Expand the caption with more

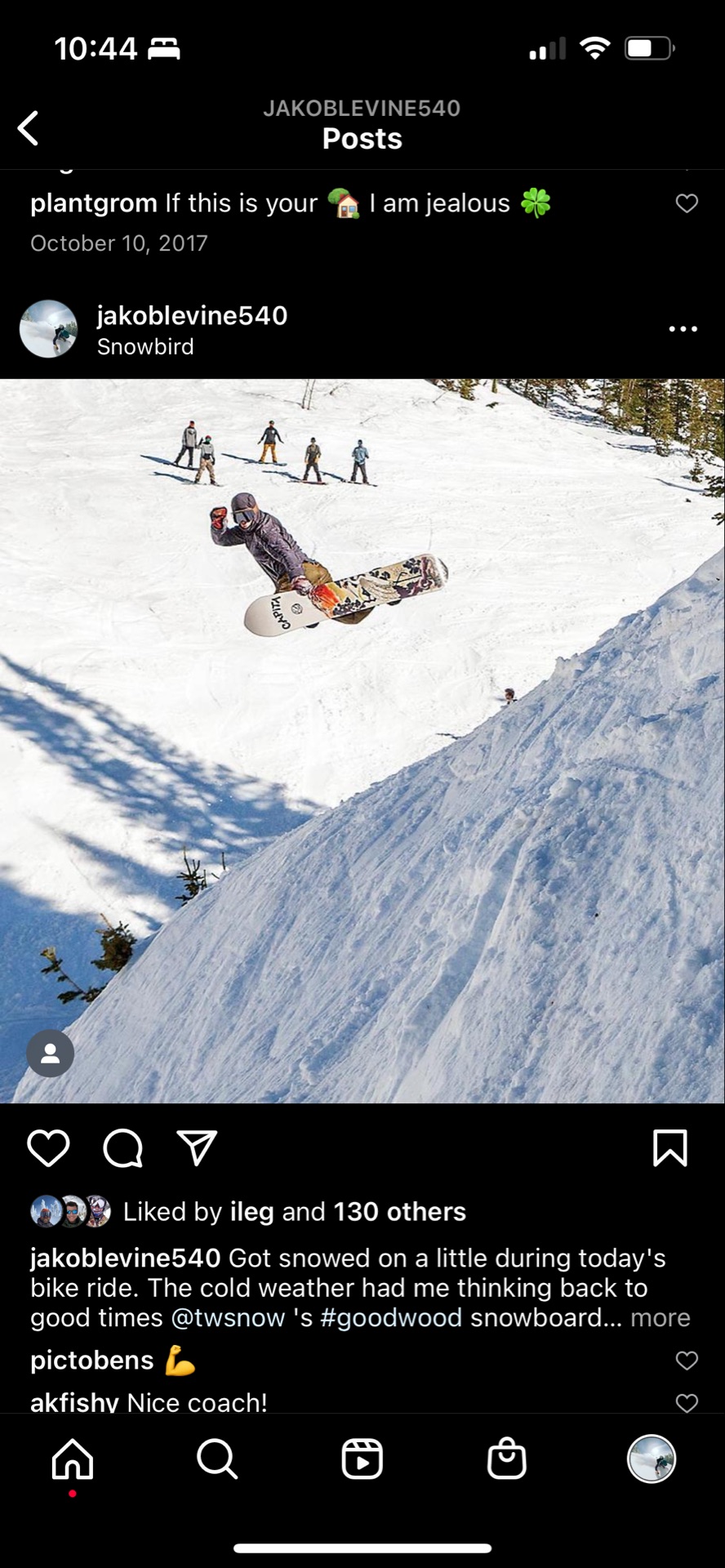[x=660, y=1318]
